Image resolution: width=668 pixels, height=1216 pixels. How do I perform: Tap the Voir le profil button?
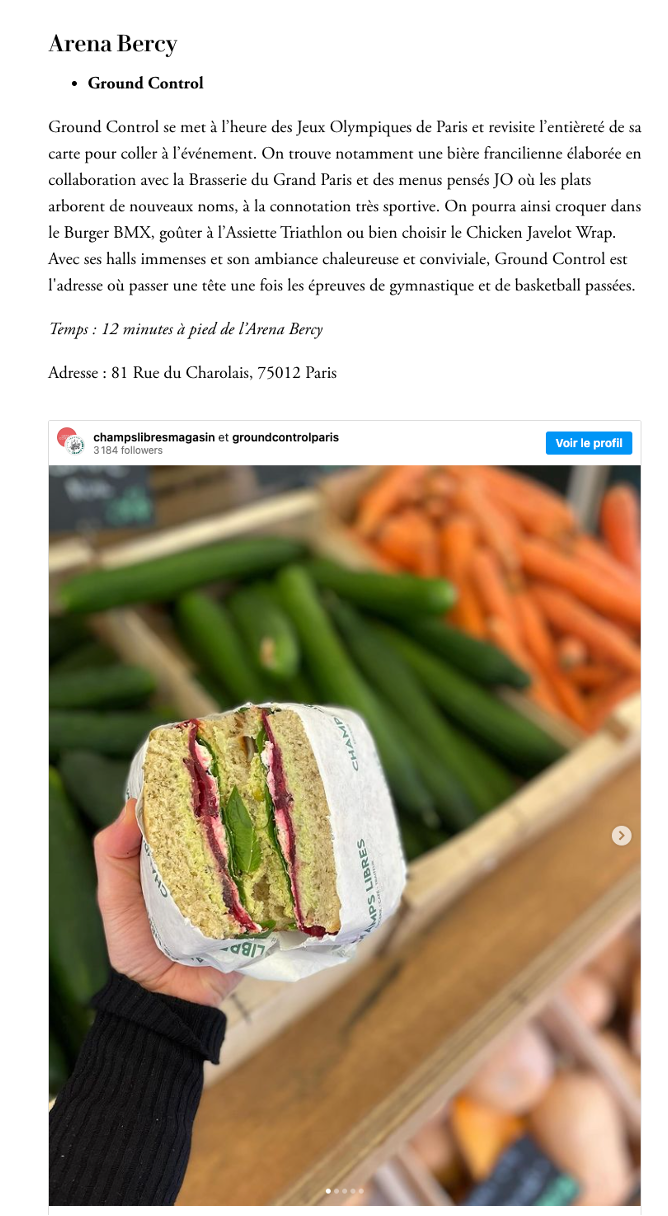(588, 443)
